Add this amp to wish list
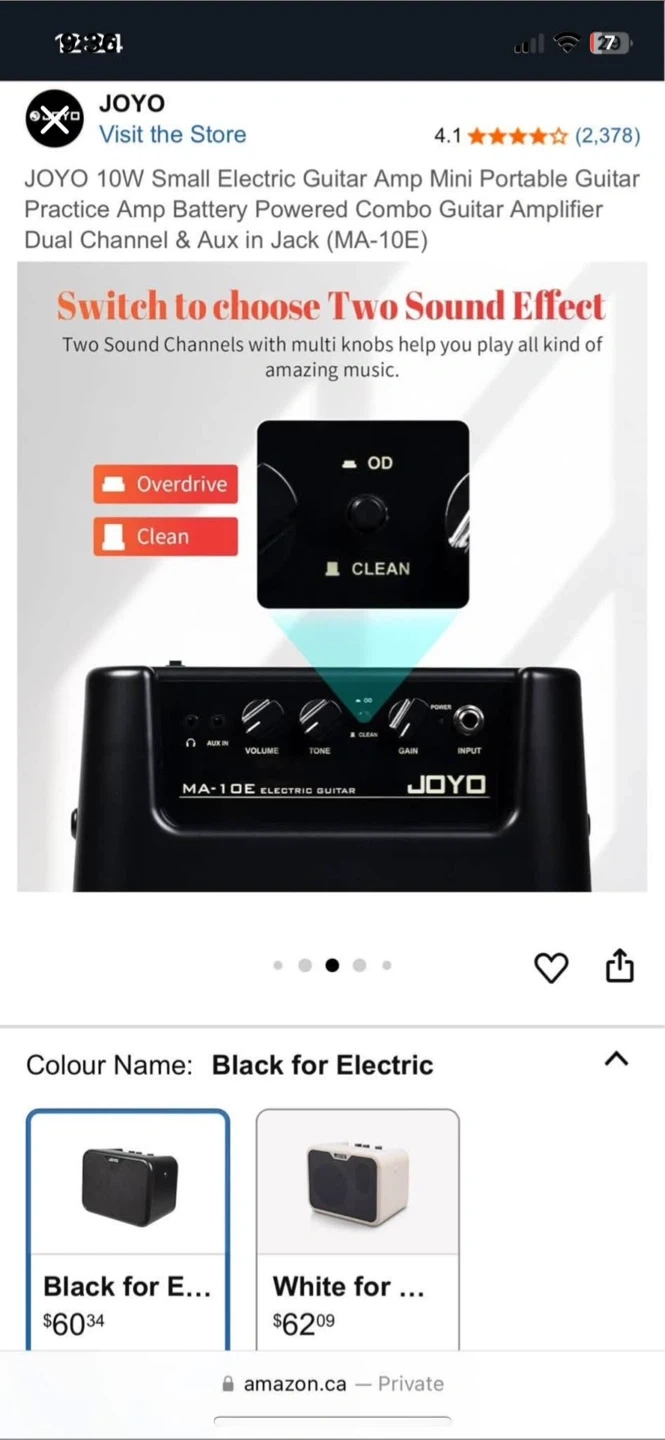 551,967
